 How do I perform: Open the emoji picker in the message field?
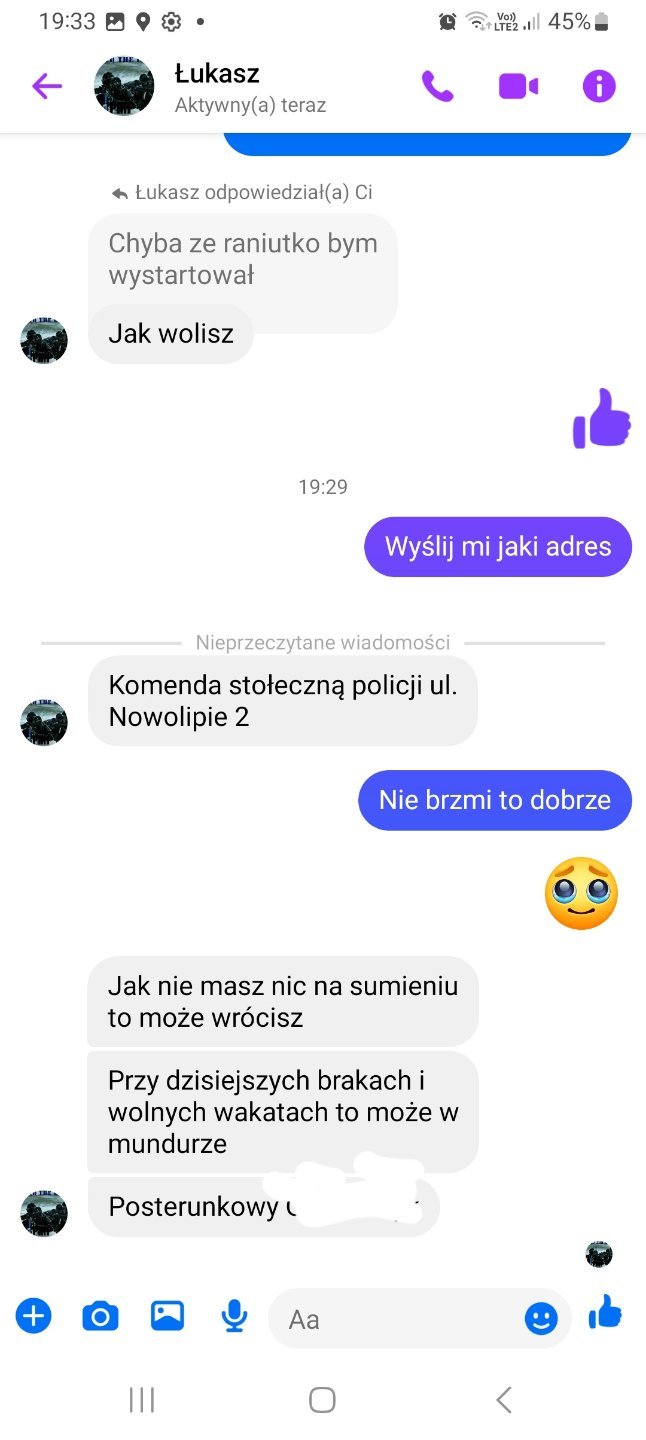click(541, 1319)
